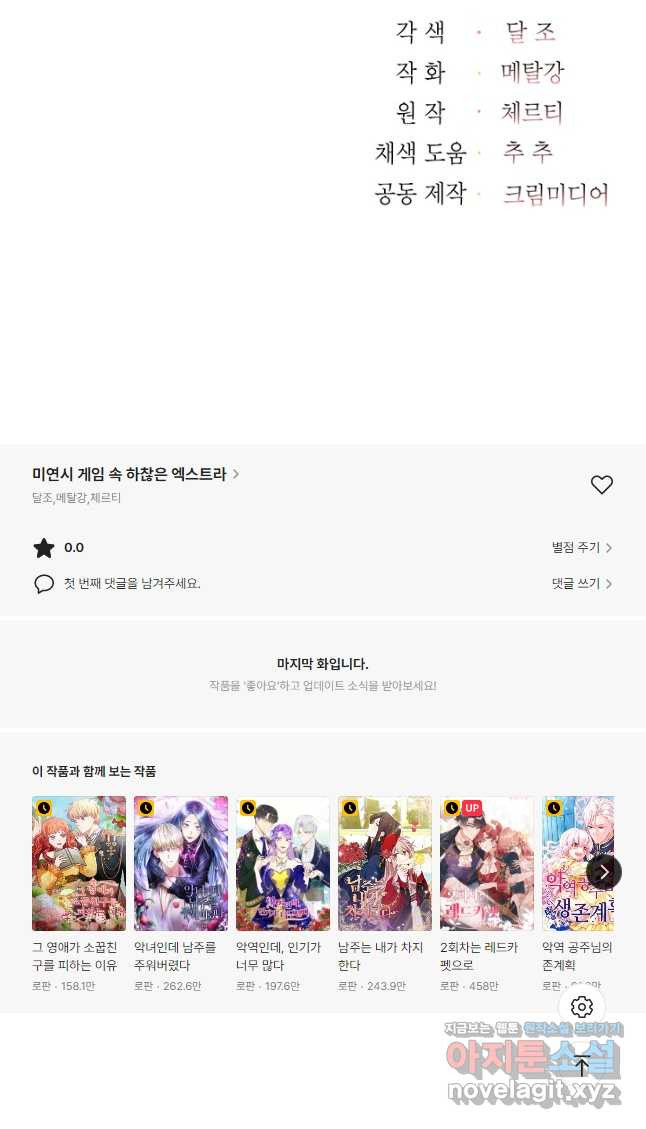646x1129 pixels.
Task: Like this work with heart icon
Action: [601, 485]
